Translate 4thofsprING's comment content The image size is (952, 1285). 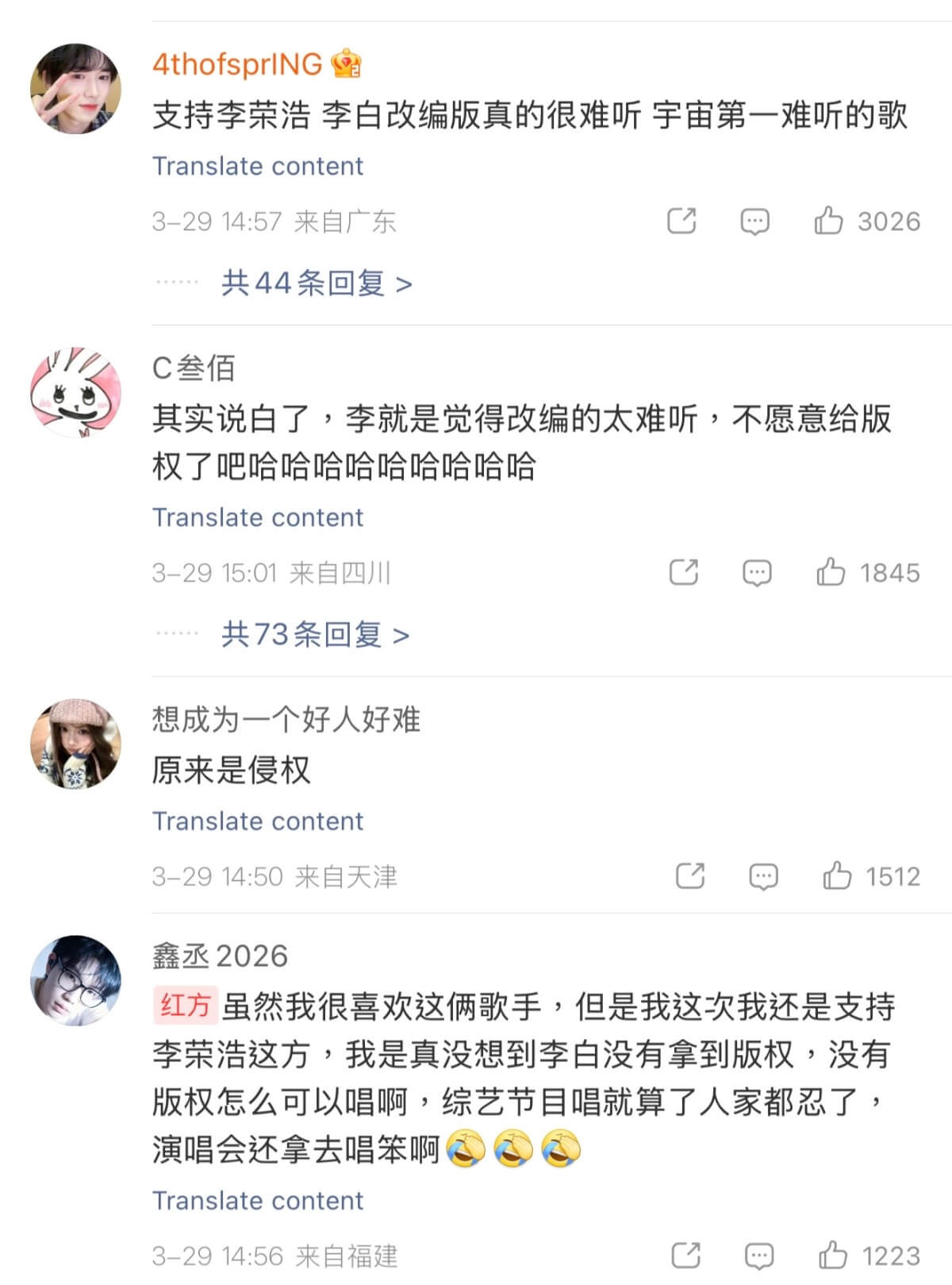coord(258,166)
